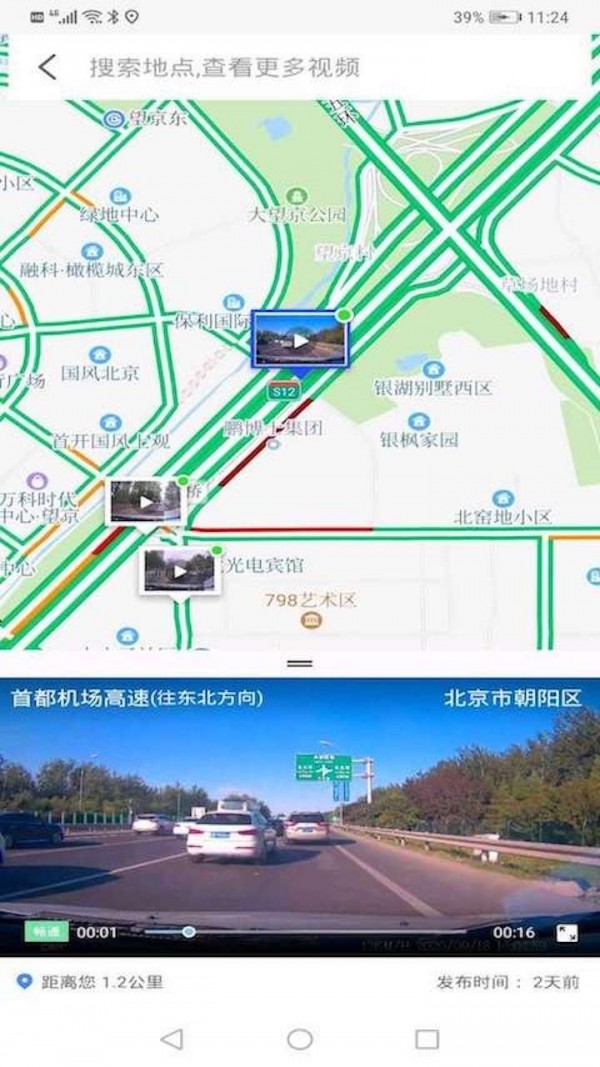Tap the drag handle above the video
This screenshot has height=1067, width=600.
click(300, 662)
